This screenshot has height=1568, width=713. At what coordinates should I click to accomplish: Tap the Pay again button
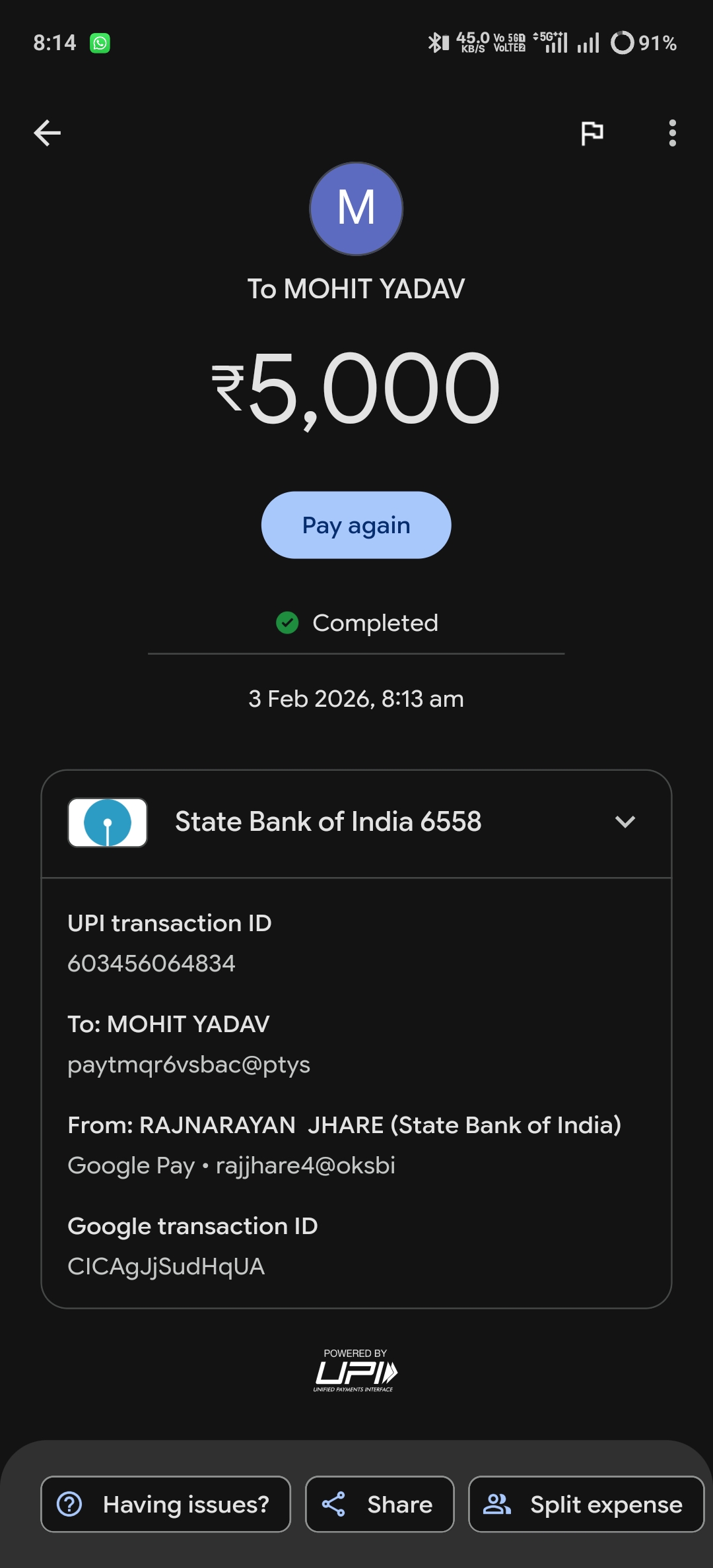(356, 525)
